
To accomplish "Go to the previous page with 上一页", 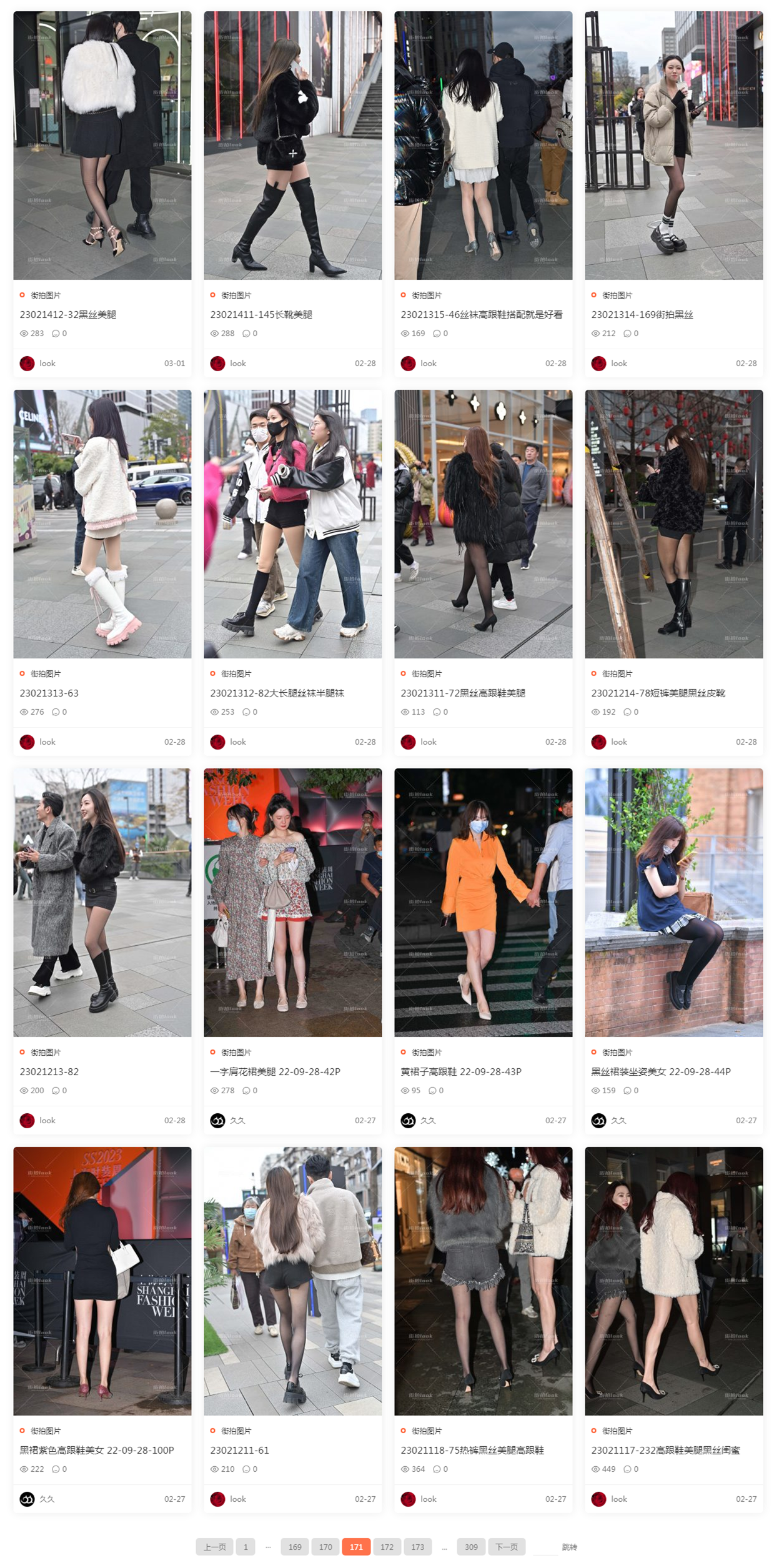I will (214, 1547).
